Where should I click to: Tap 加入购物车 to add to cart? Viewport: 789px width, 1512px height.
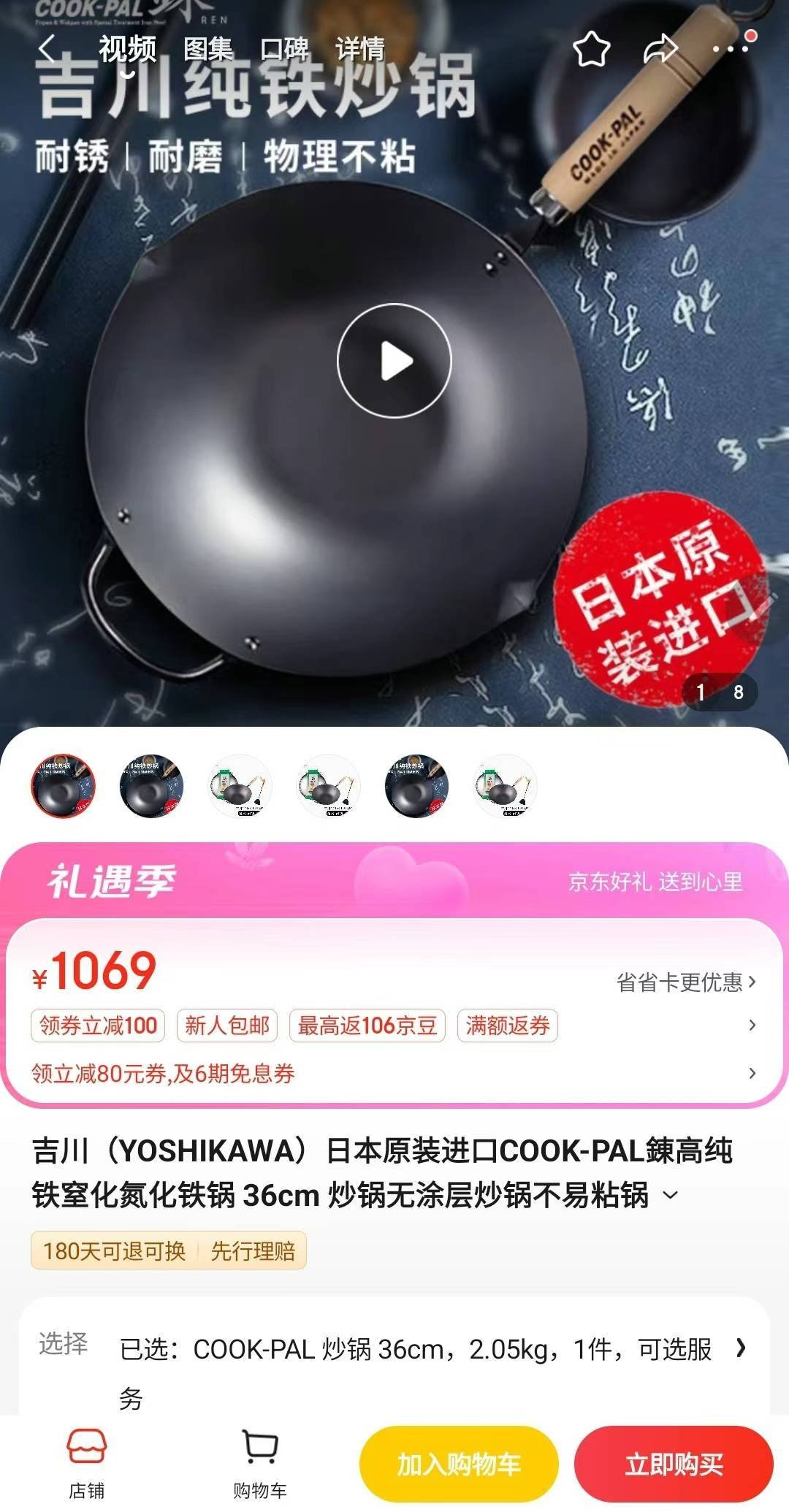(x=459, y=1464)
